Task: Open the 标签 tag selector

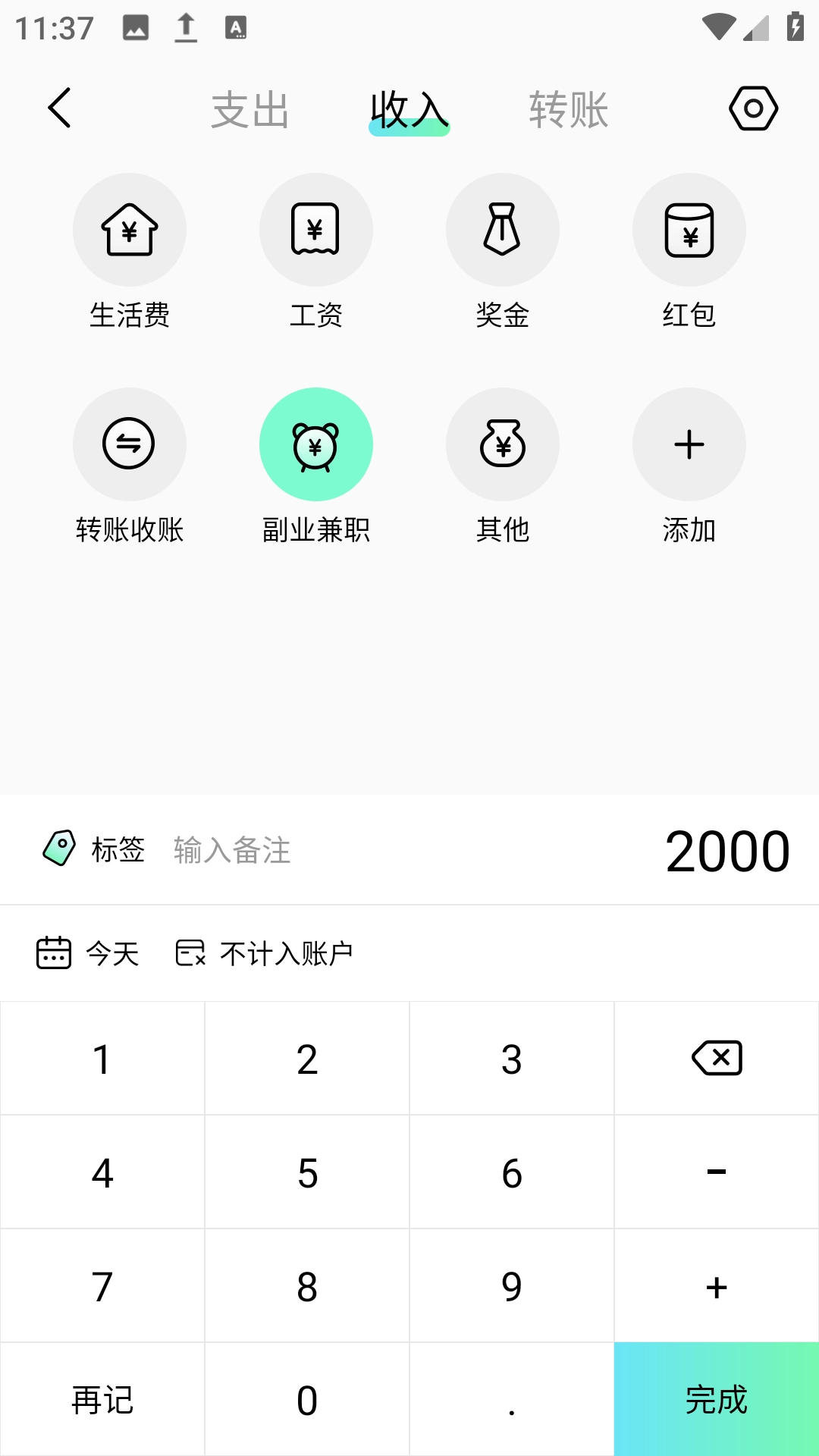Action: tap(94, 849)
